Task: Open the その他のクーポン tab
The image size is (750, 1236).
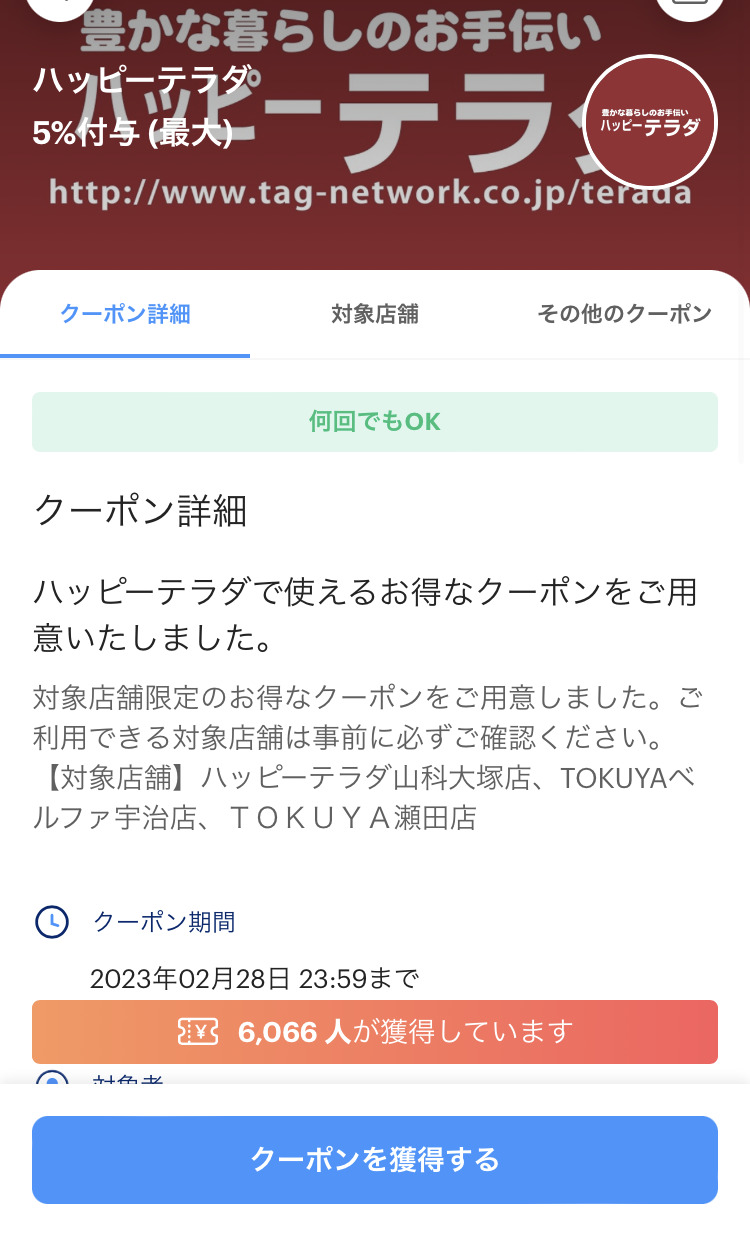Action: [x=625, y=314]
